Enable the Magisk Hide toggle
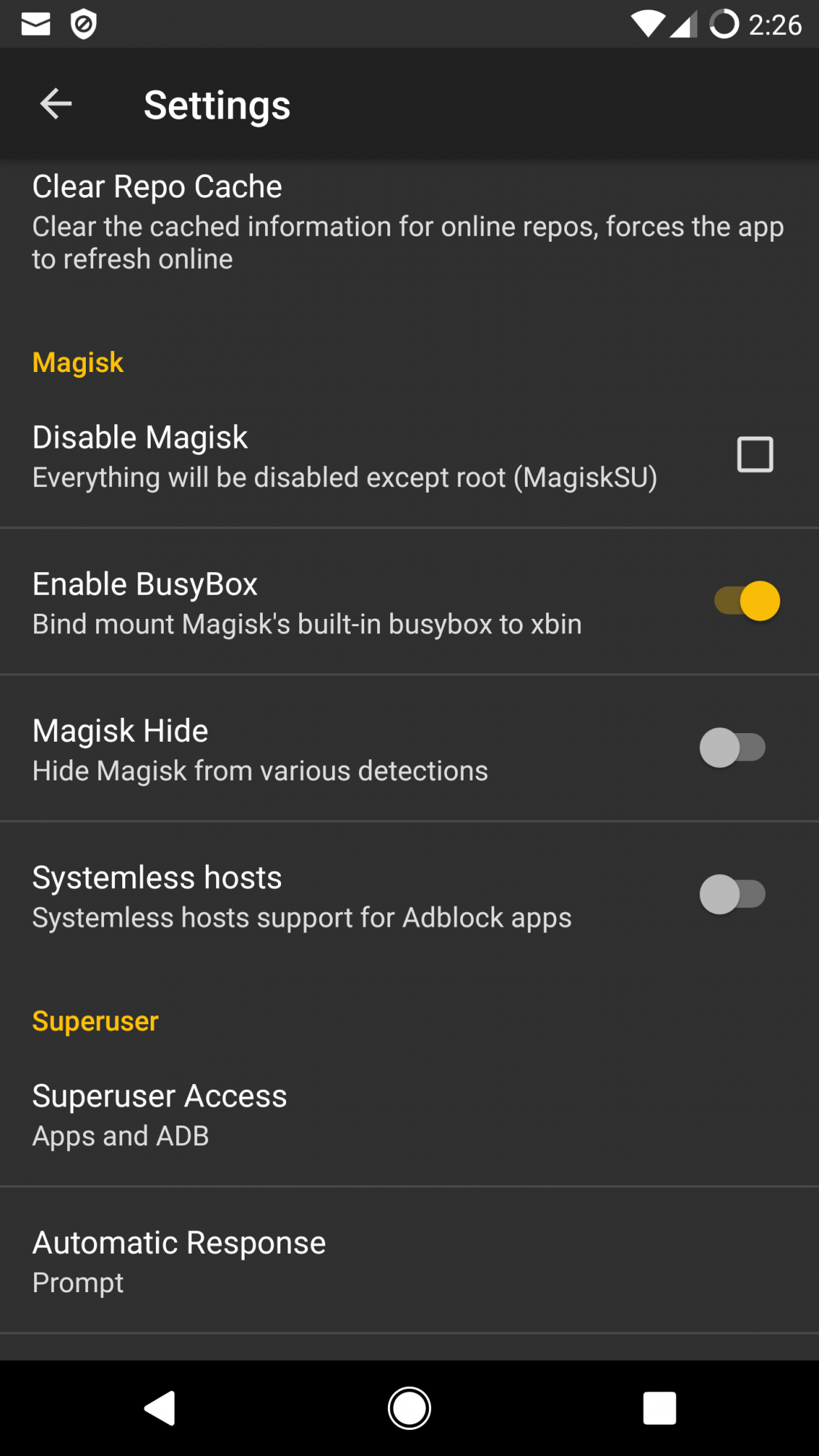 (732, 748)
